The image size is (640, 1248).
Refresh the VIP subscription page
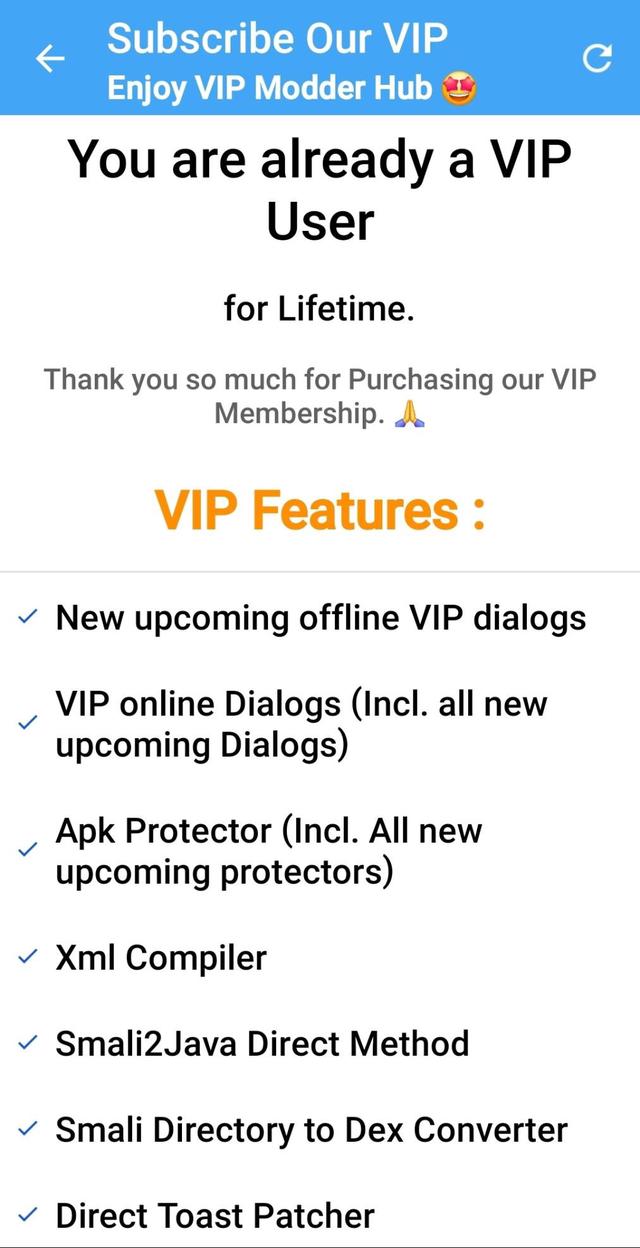tap(597, 59)
